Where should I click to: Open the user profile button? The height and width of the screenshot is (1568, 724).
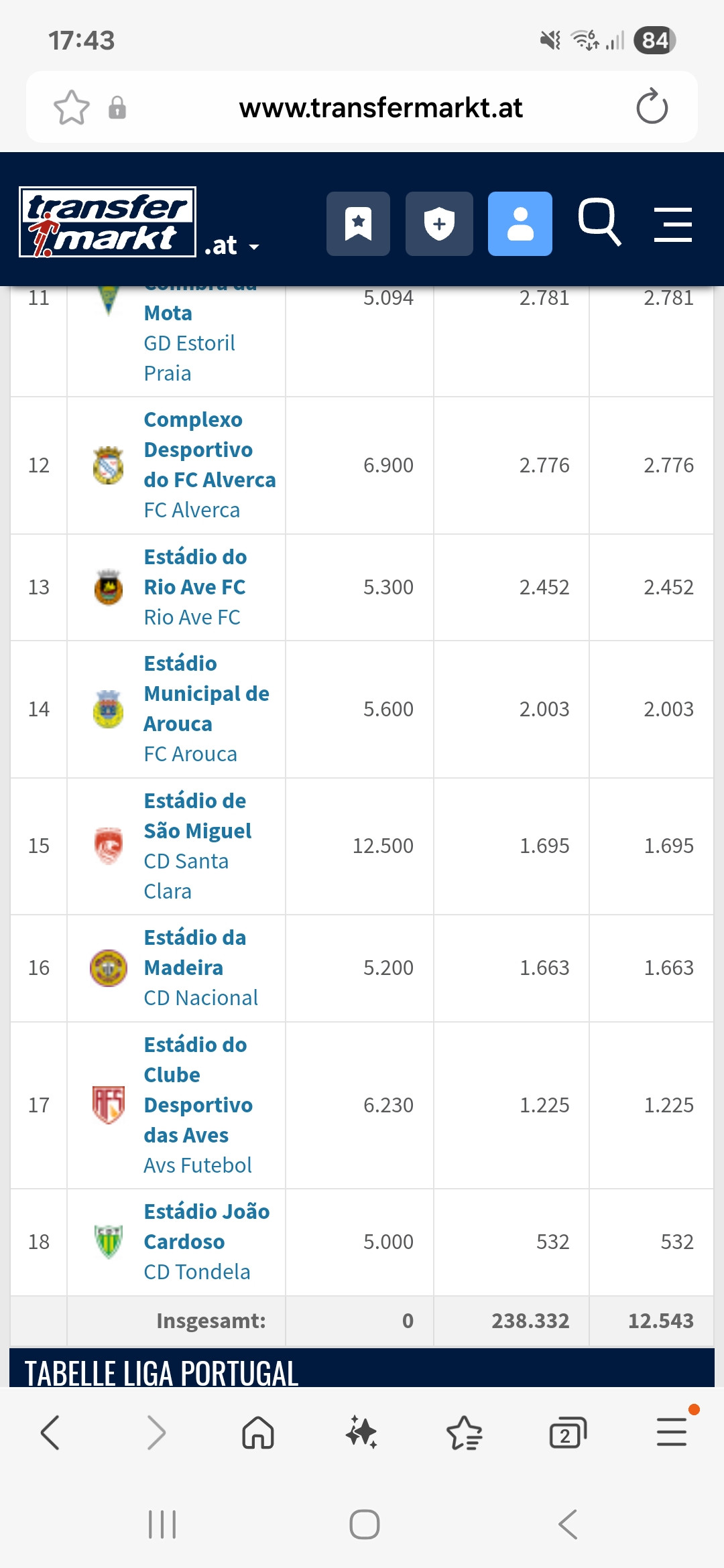[x=520, y=224]
